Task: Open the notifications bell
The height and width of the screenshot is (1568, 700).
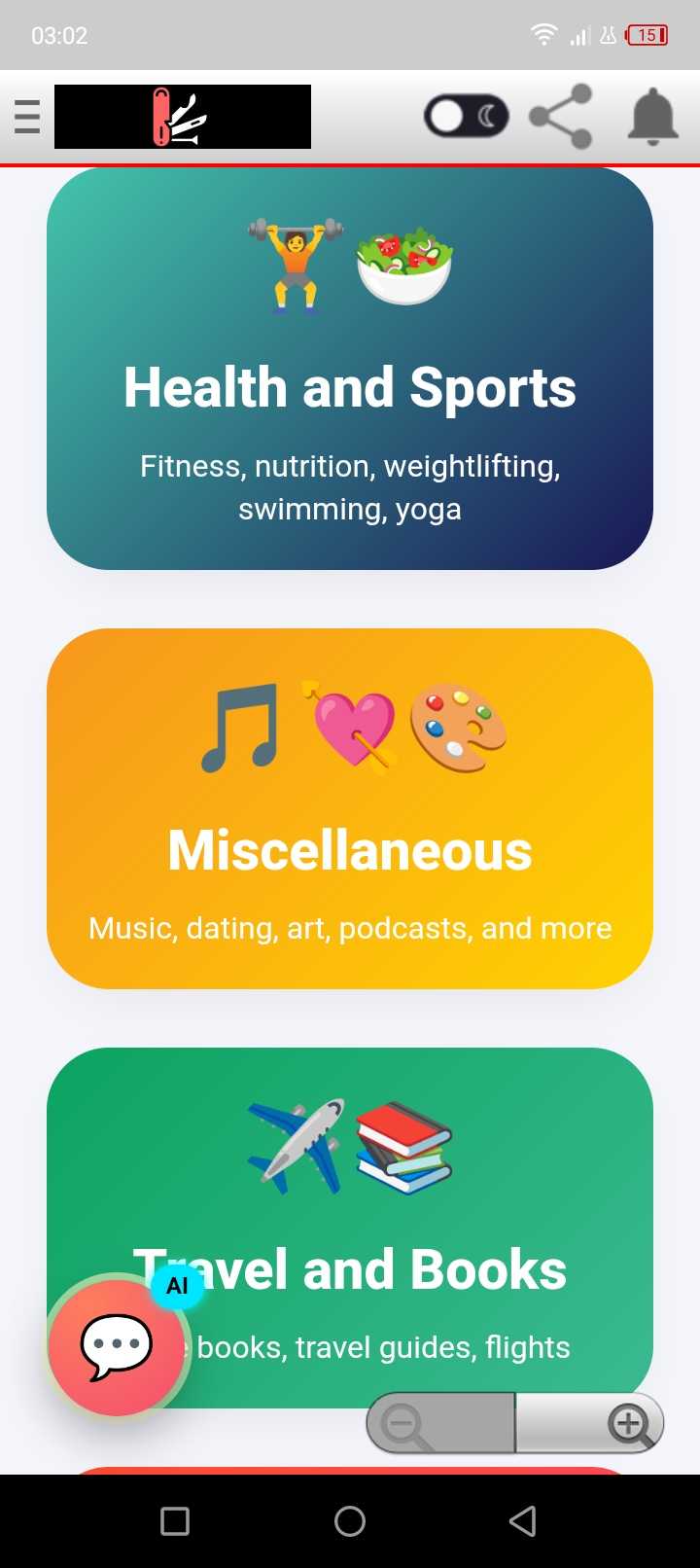Action: pyautogui.click(x=652, y=117)
